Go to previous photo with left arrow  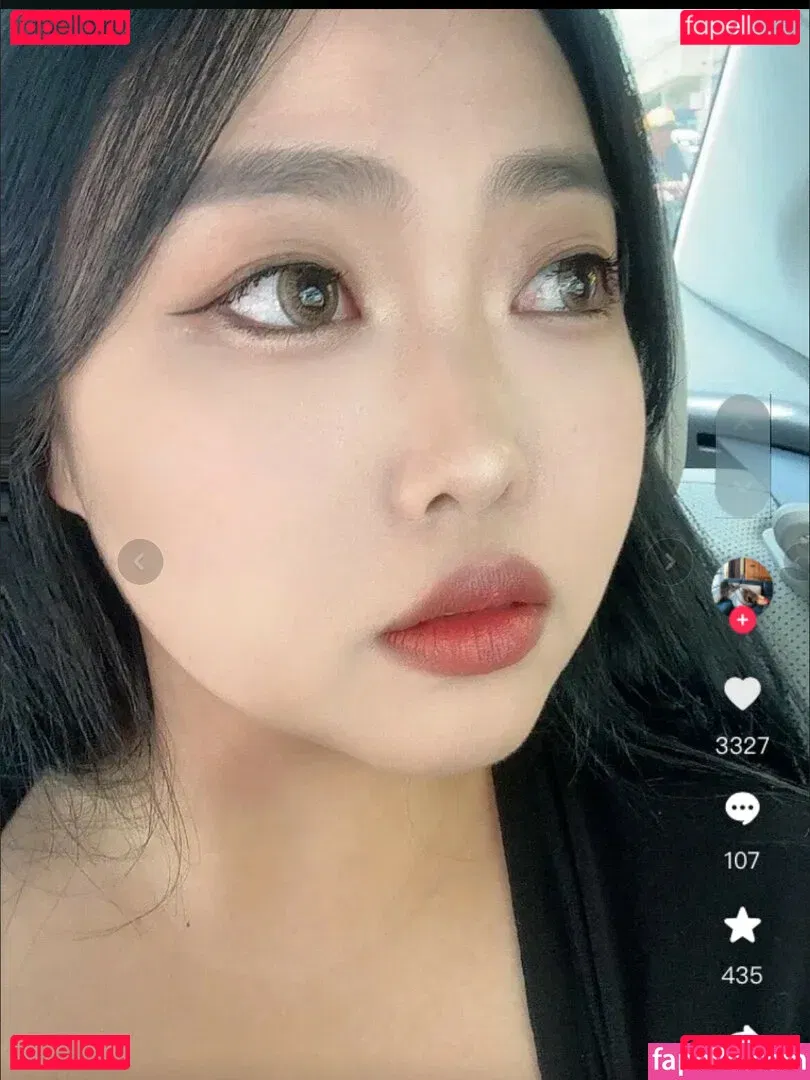(x=140, y=562)
